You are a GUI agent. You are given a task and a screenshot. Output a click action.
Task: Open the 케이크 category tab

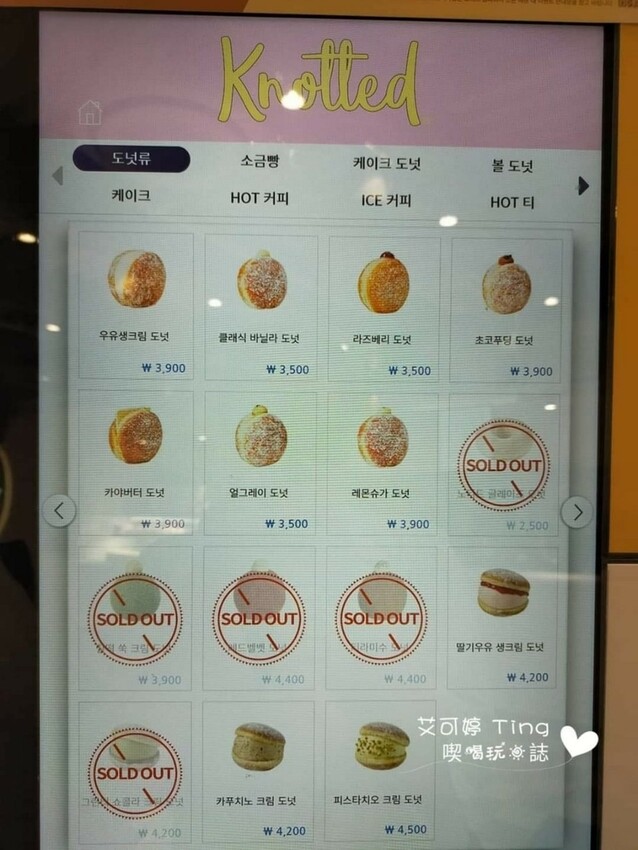[x=131, y=196]
